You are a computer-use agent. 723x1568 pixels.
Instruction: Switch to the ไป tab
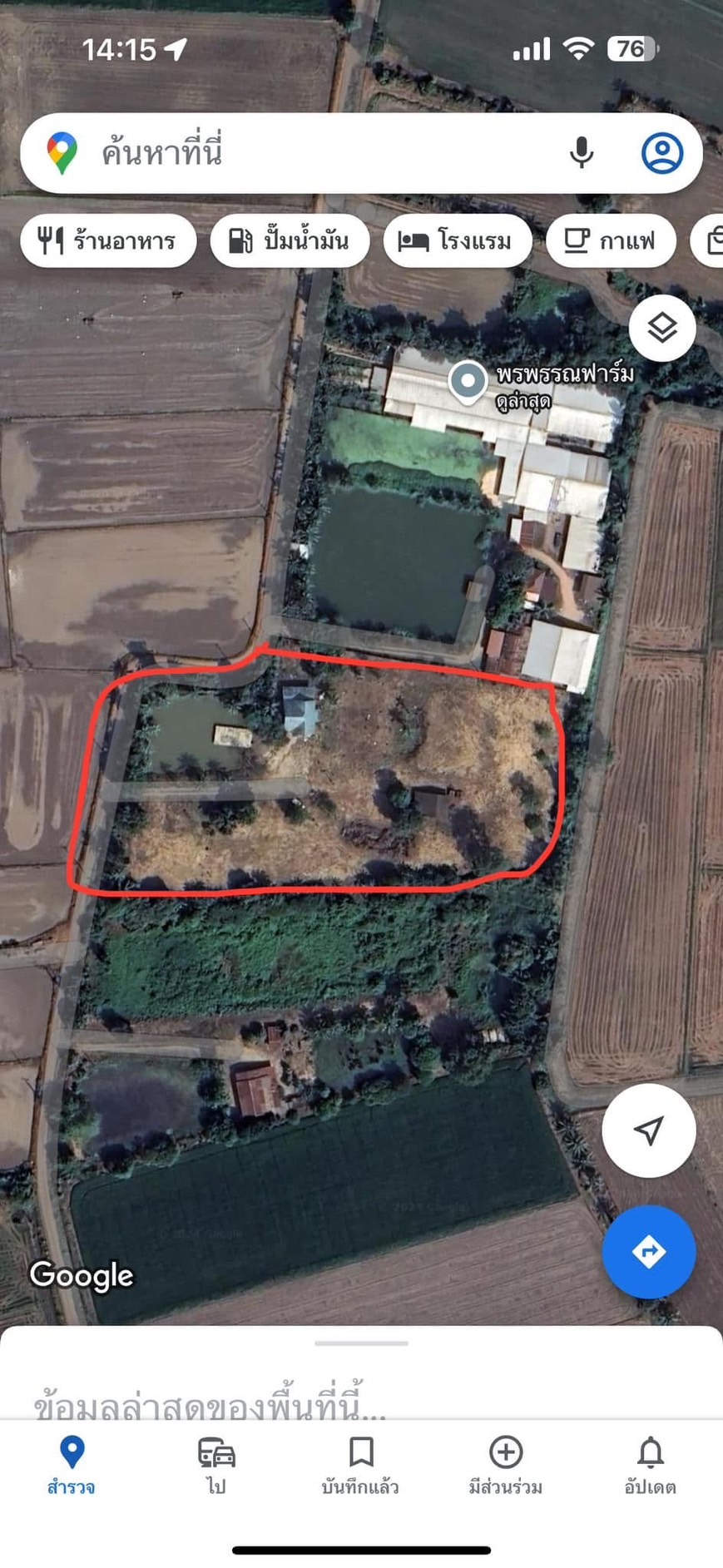click(x=216, y=1466)
